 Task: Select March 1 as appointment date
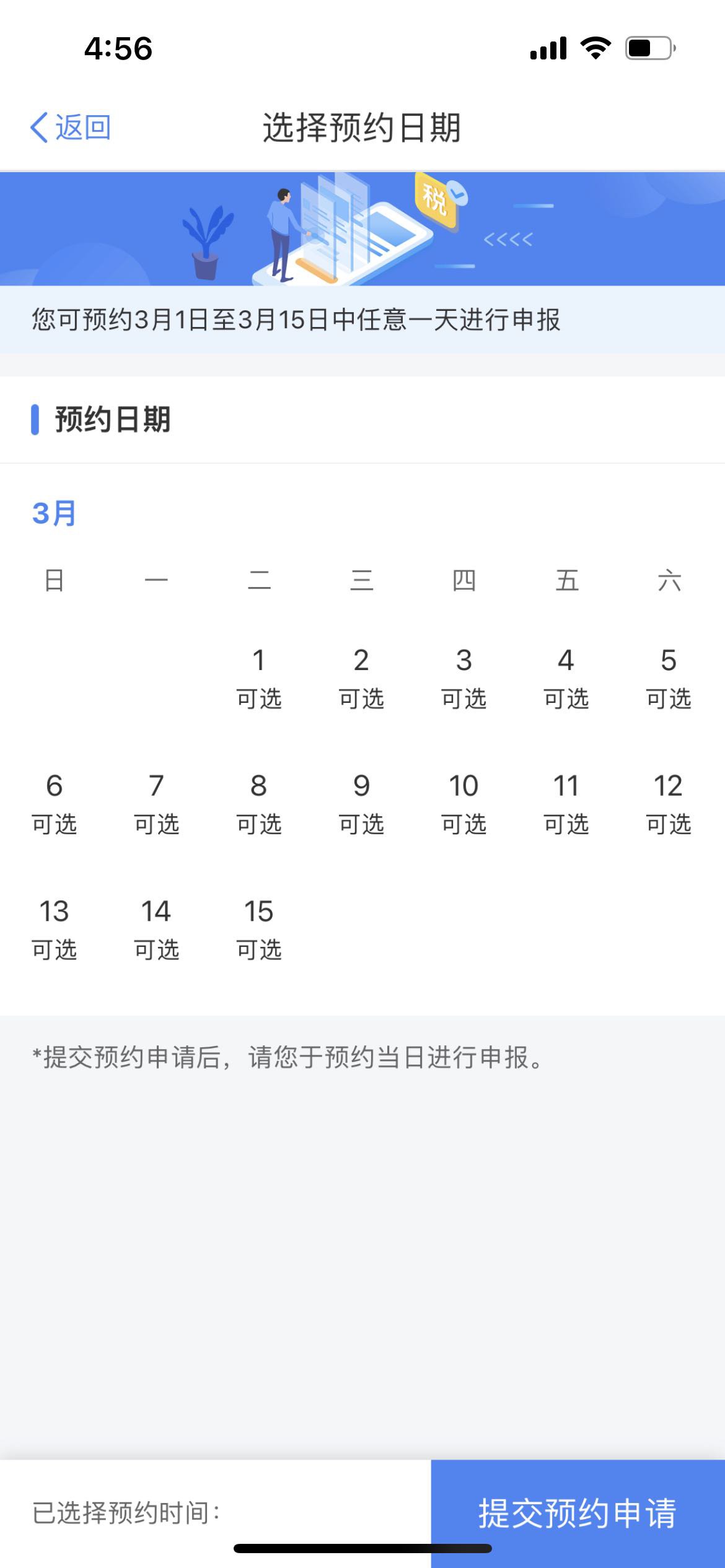click(x=259, y=678)
